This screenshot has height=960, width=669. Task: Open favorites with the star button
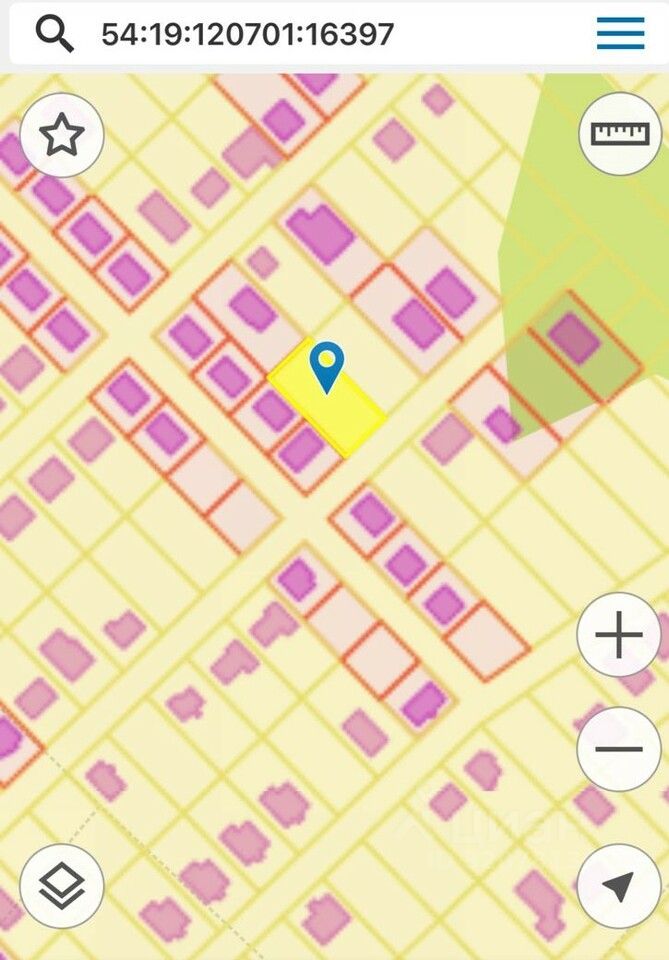pos(62,135)
